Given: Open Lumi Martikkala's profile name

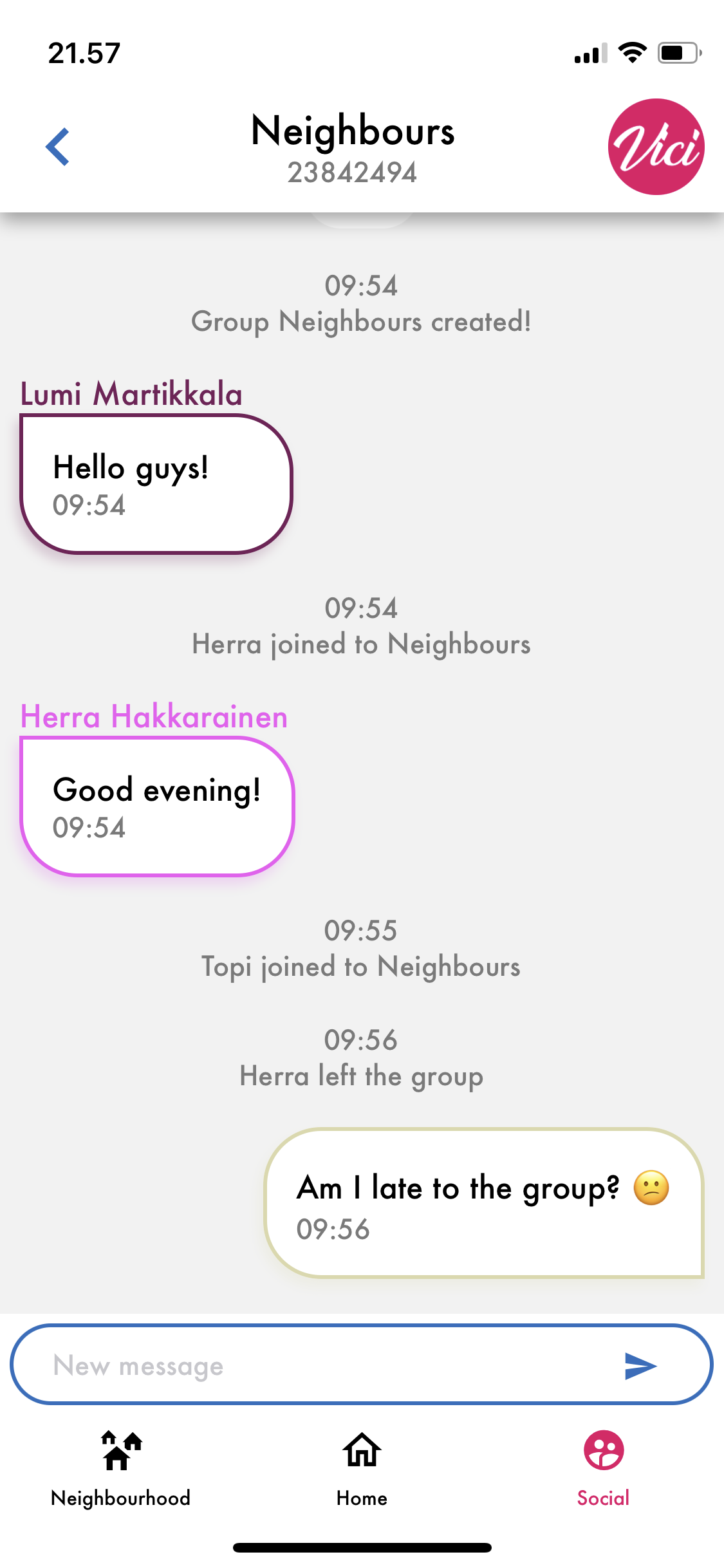Looking at the screenshot, I should pos(131,393).
